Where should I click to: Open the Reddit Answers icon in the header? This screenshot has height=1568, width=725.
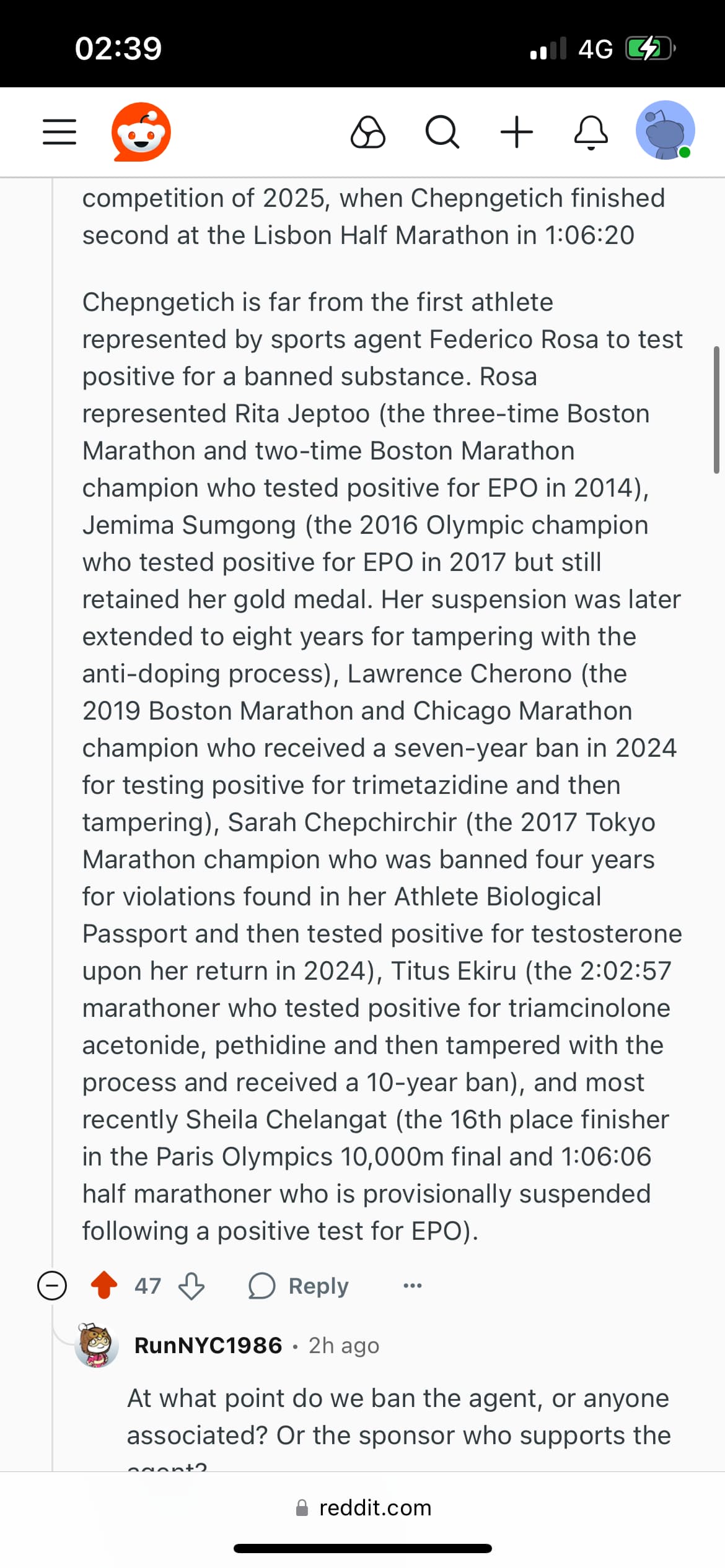pyautogui.click(x=368, y=132)
